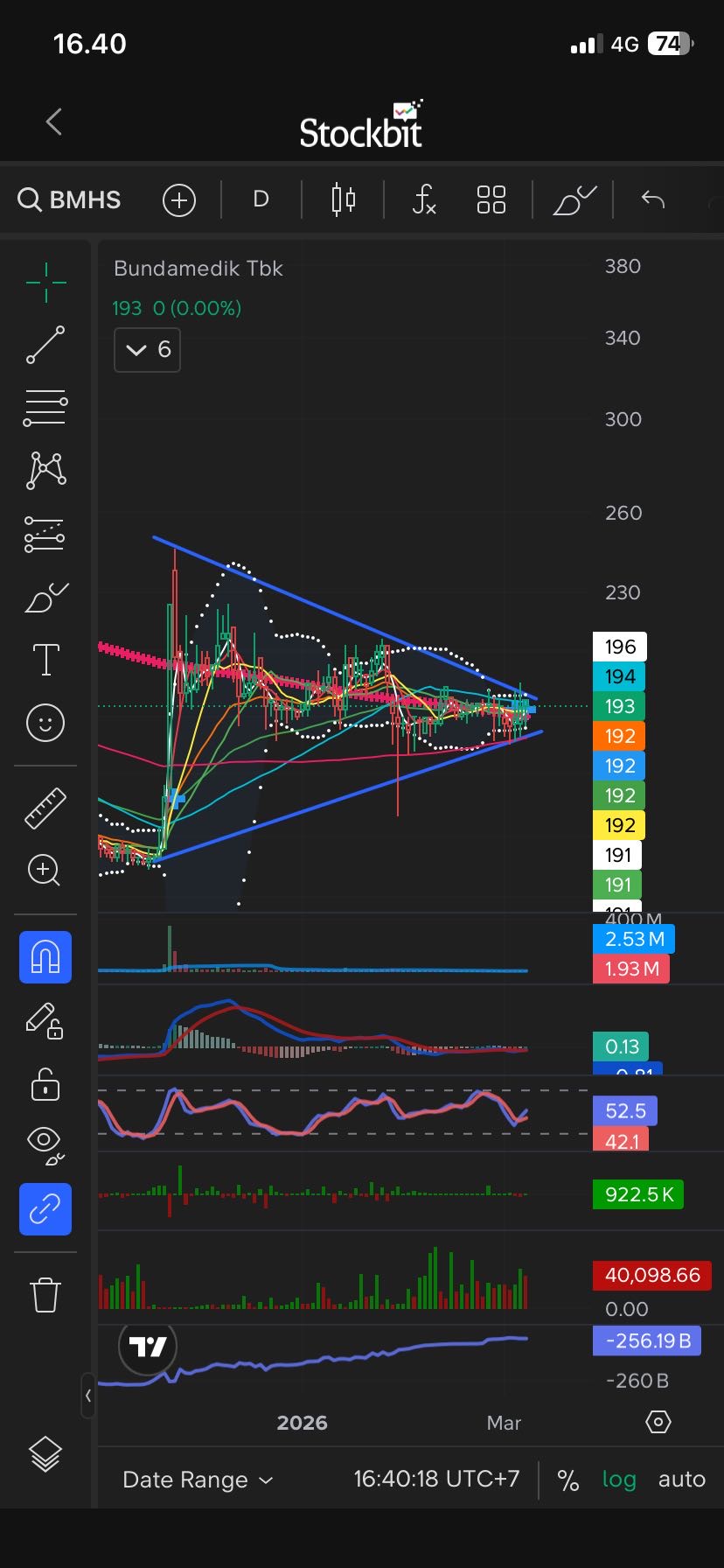Select the trend line drawing tool
Screen dimensions: 724x1568
pyautogui.click(x=45, y=345)
